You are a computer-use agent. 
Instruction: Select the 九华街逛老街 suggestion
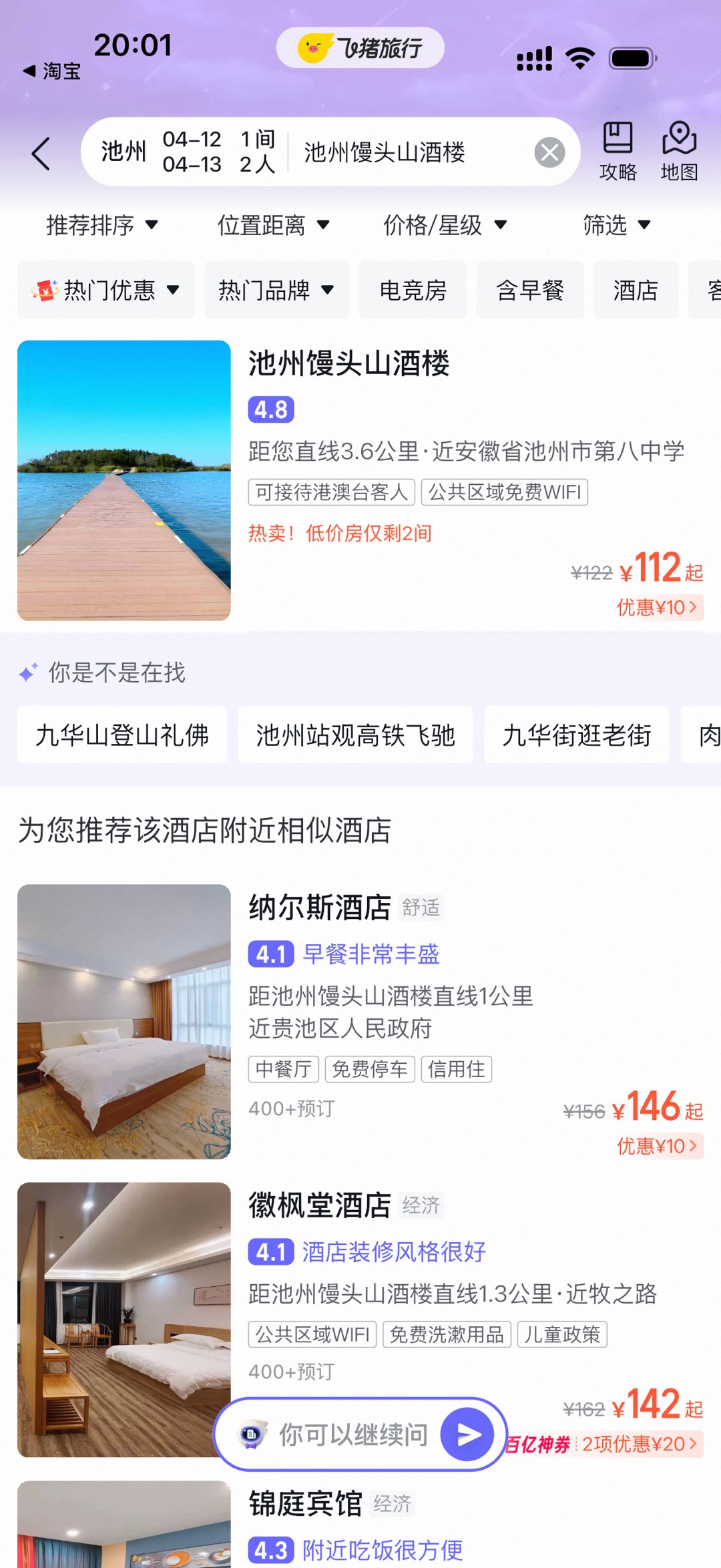click(576, 735)
